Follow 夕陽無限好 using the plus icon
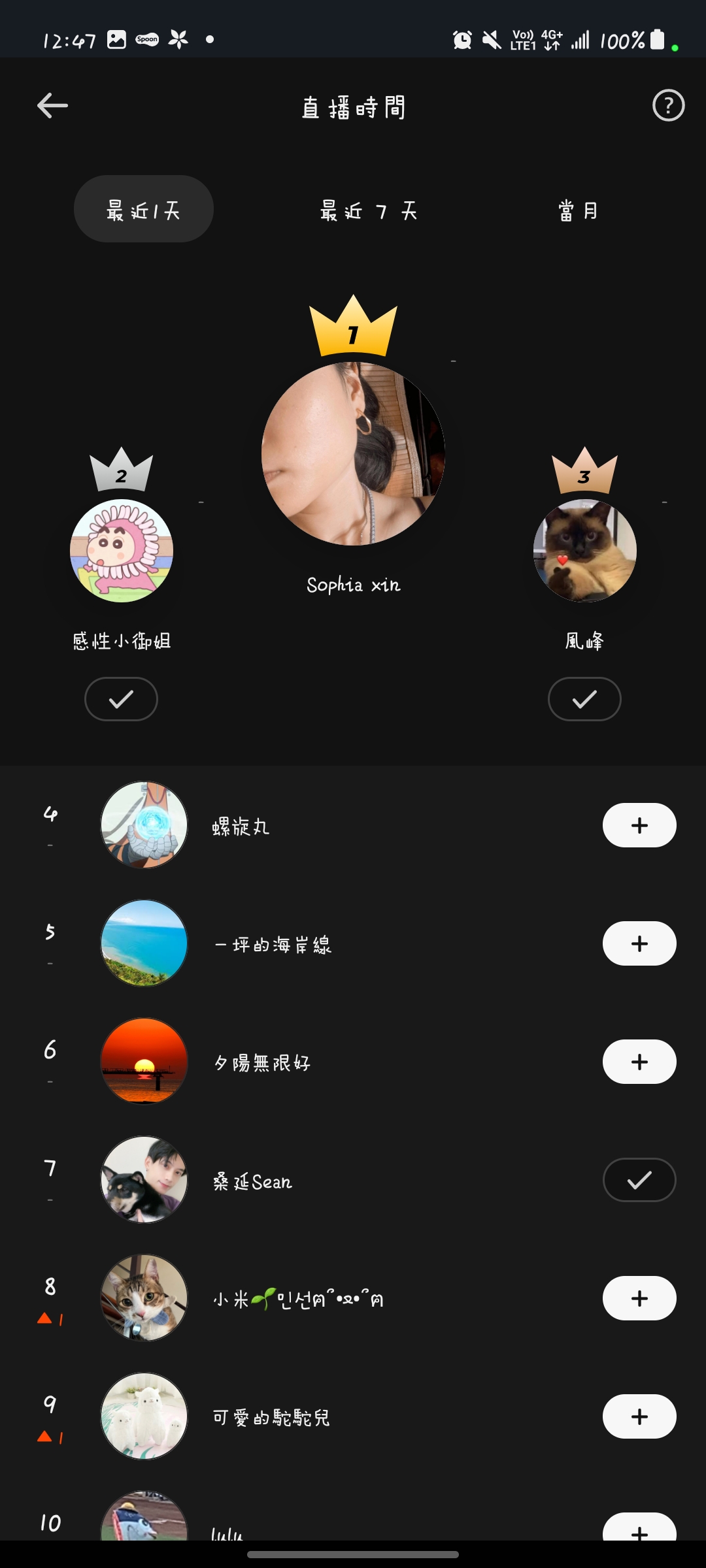Screen dimensions: 706x1568 (x=639, y=1062)
